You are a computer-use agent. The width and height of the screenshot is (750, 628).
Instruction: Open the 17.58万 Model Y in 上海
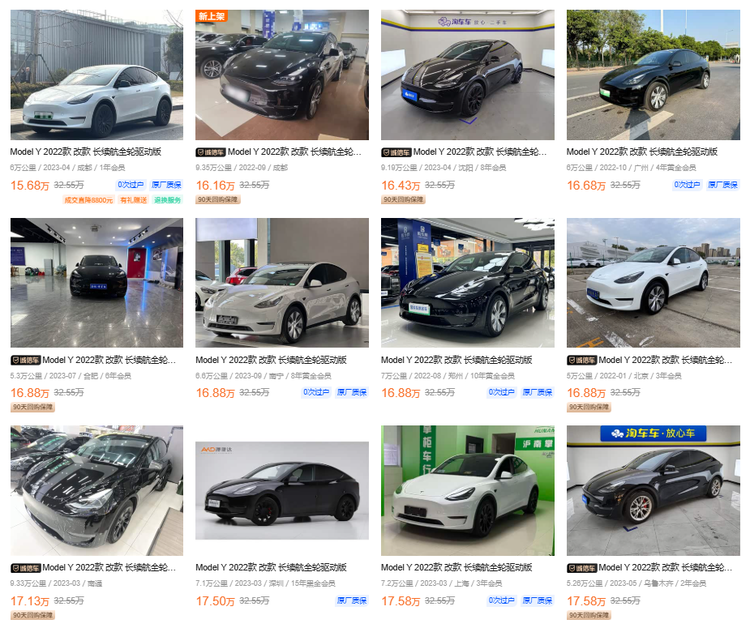click(467, 490)
